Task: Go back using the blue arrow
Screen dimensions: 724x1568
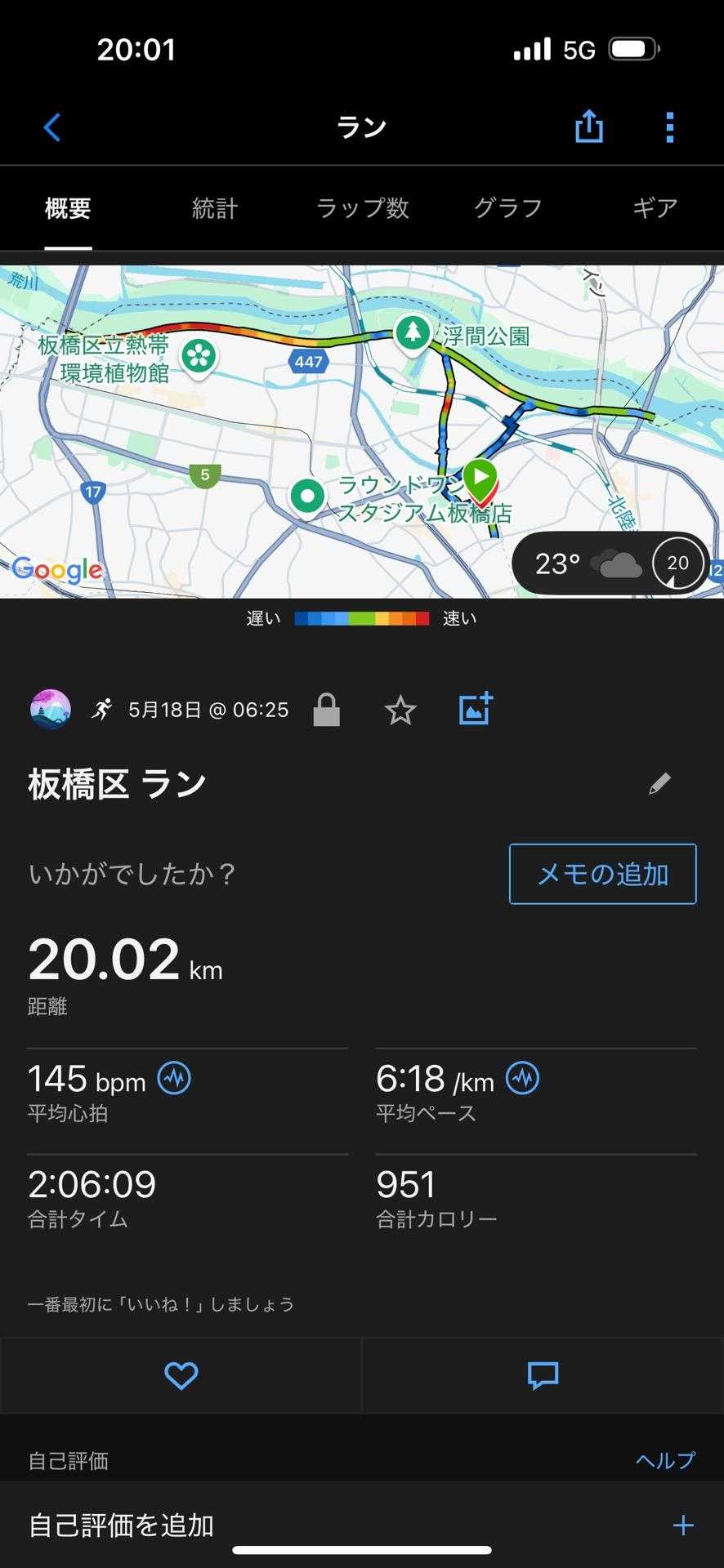Action: [x=52, y=127]
